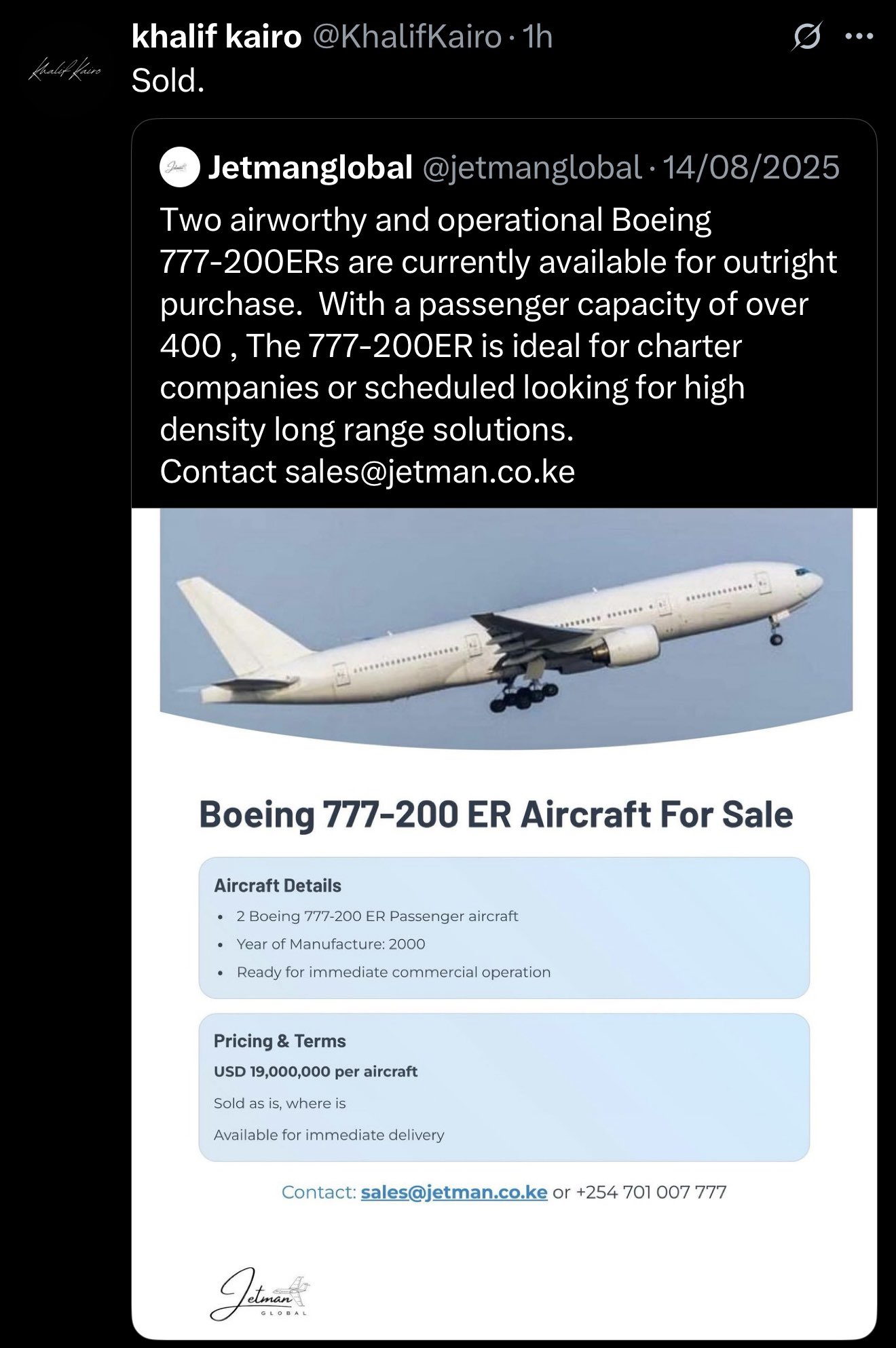Open Jetmanglobal's profile picture
This screenshot has width=896, height=1348.
click(179, 167)
